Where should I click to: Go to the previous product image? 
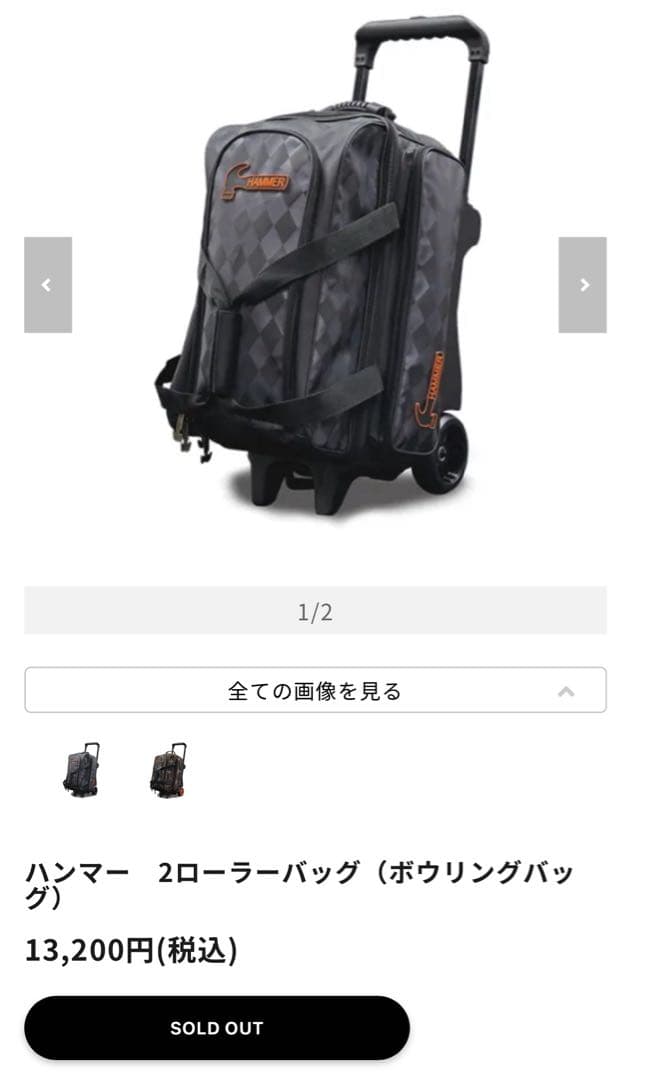coord(48,285)
